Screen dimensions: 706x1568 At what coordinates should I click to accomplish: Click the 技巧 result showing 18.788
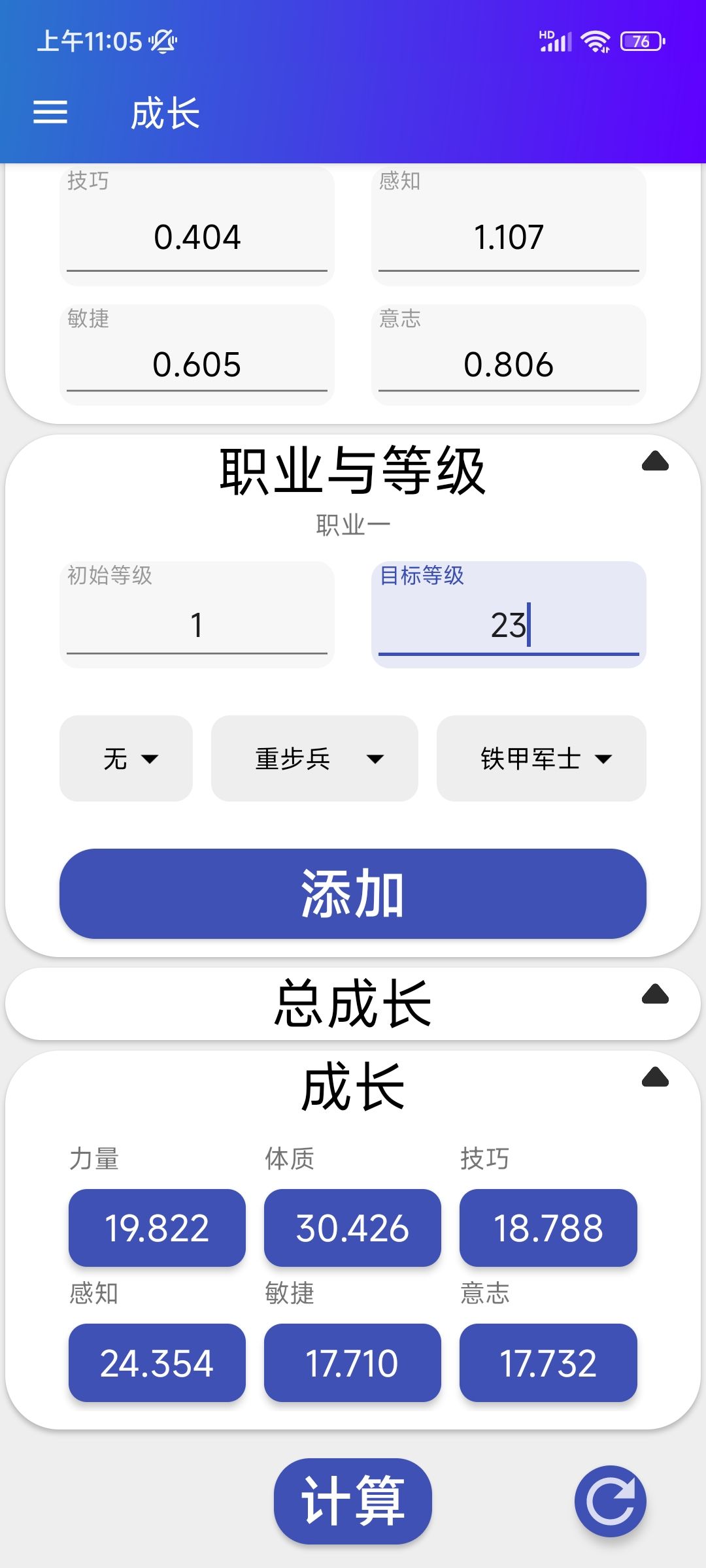549,1228
